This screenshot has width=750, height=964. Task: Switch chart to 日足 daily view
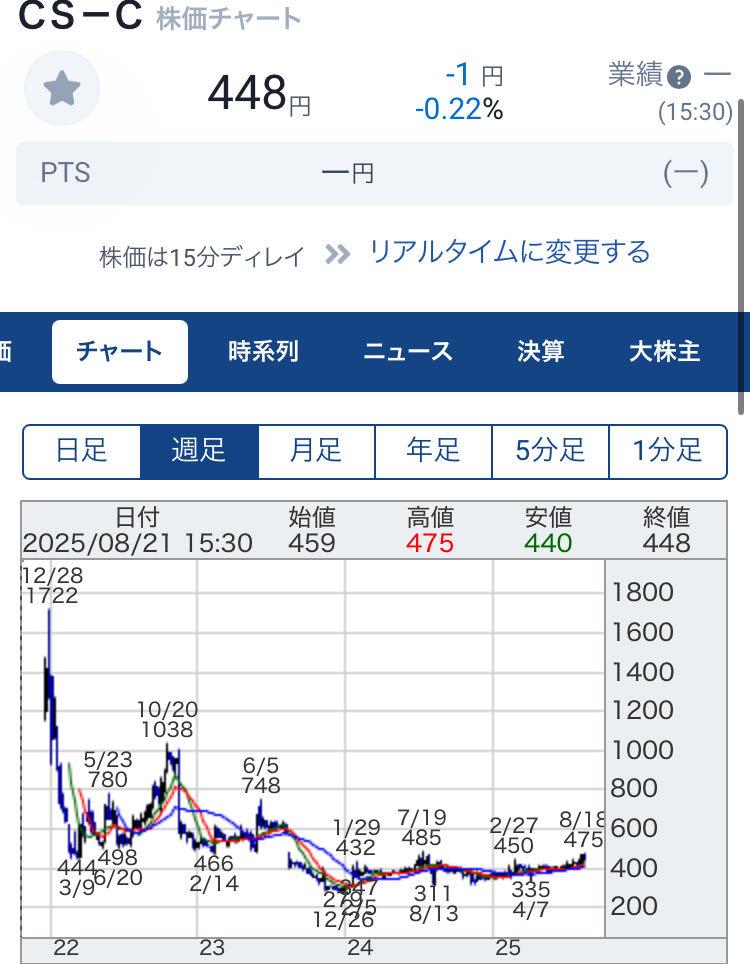click(81, 451)
